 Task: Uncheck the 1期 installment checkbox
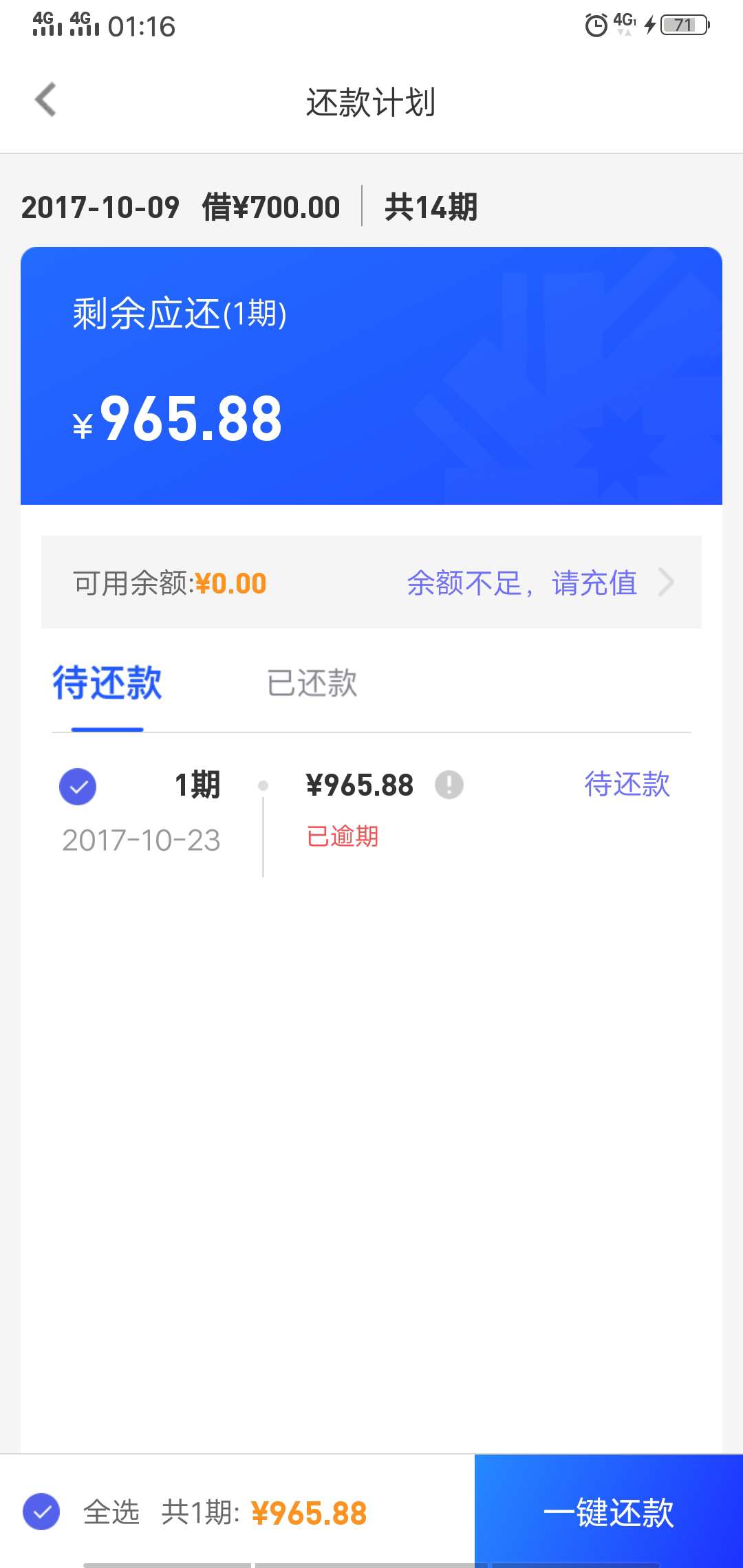(x=78, y=787)
